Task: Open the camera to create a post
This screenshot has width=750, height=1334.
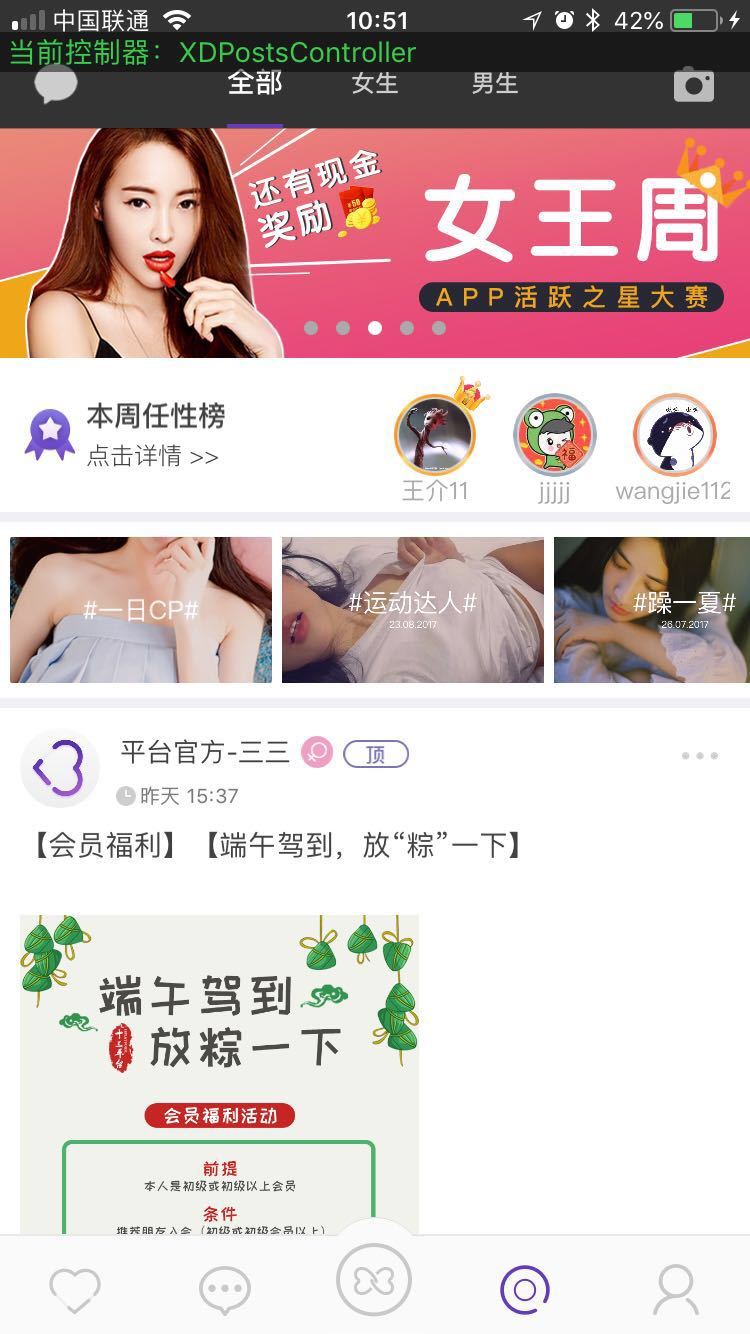Action: [x=694, y=85]
